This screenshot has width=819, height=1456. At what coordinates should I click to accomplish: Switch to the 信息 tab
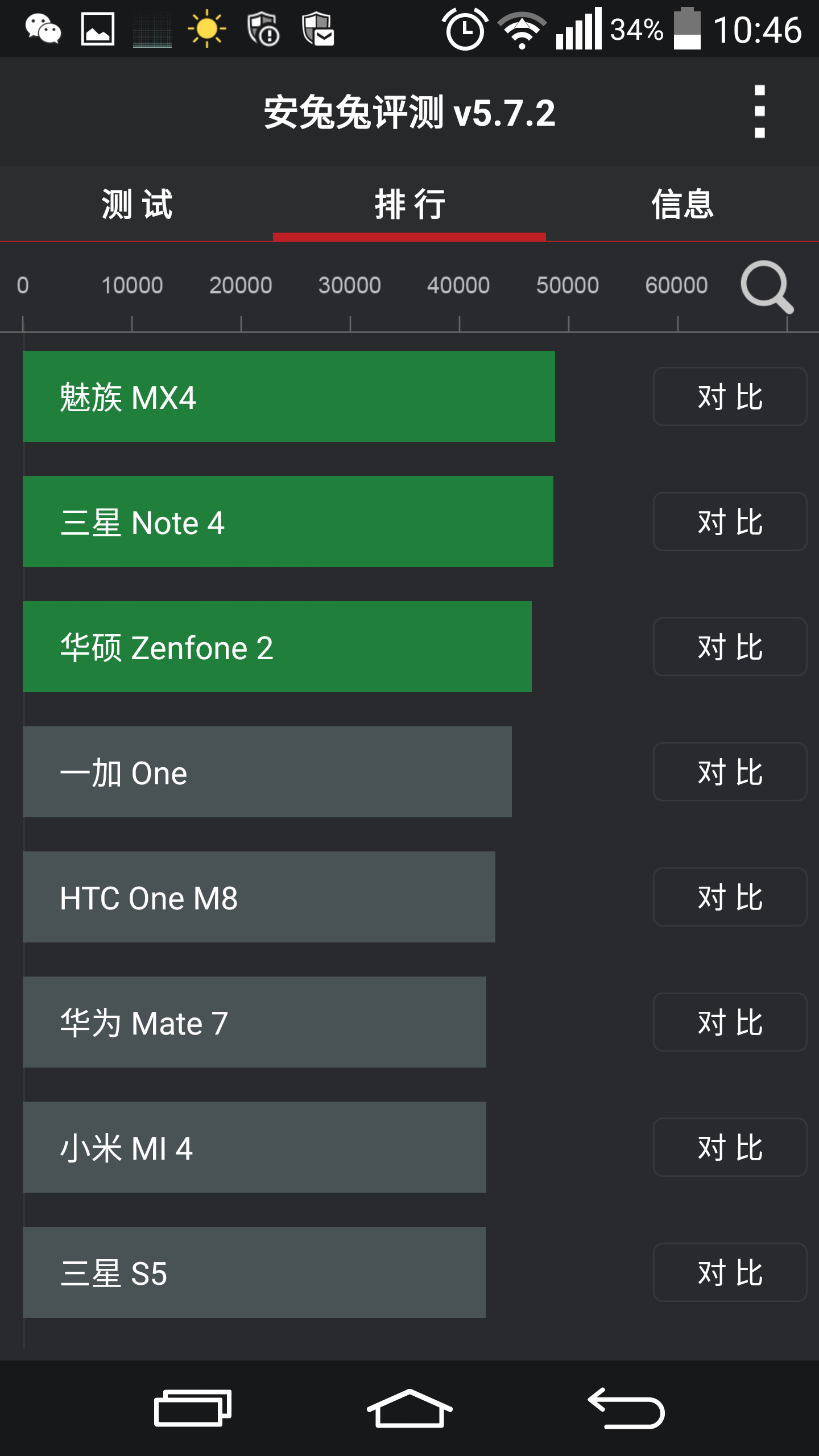682,204
